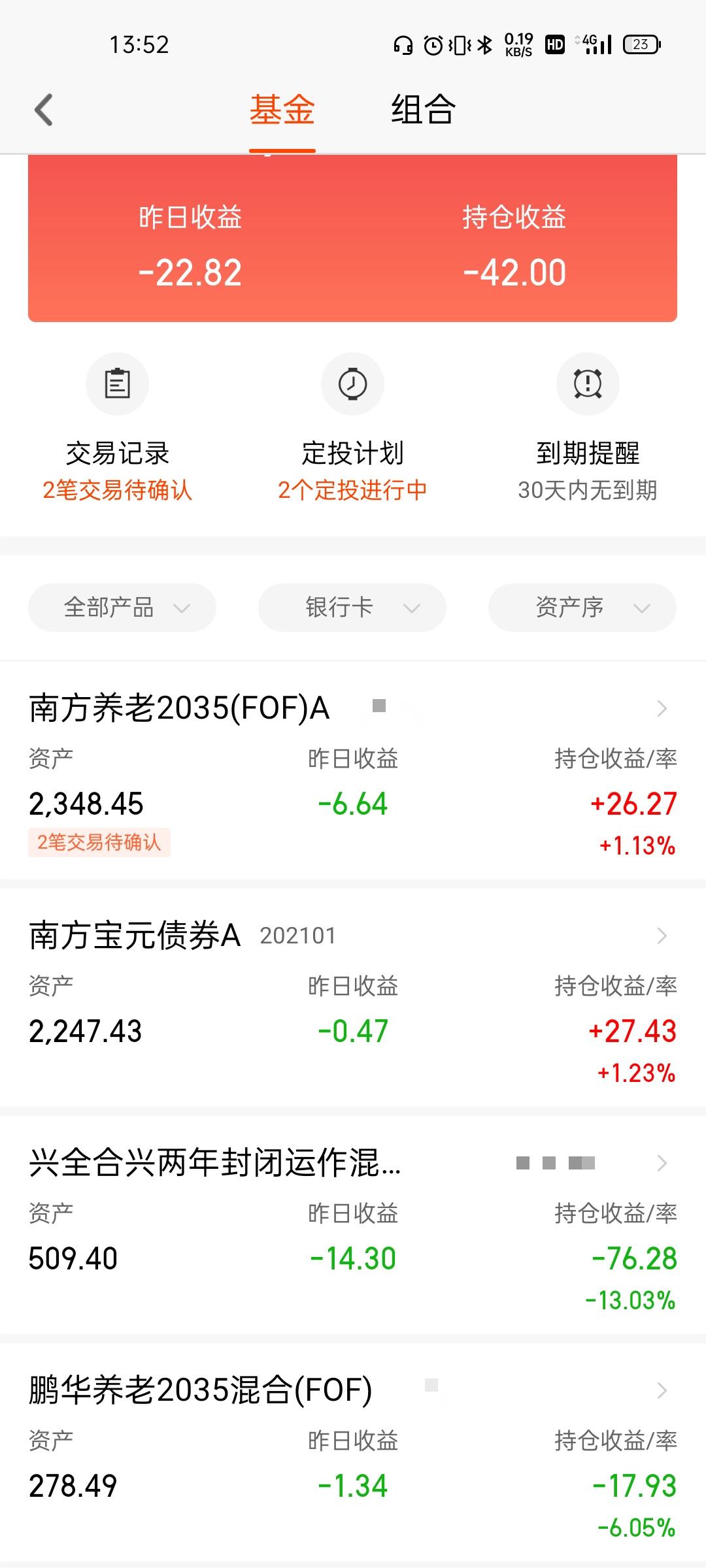Open 鹏华养老2035混合(FOF) fund details

(353, 1453)
